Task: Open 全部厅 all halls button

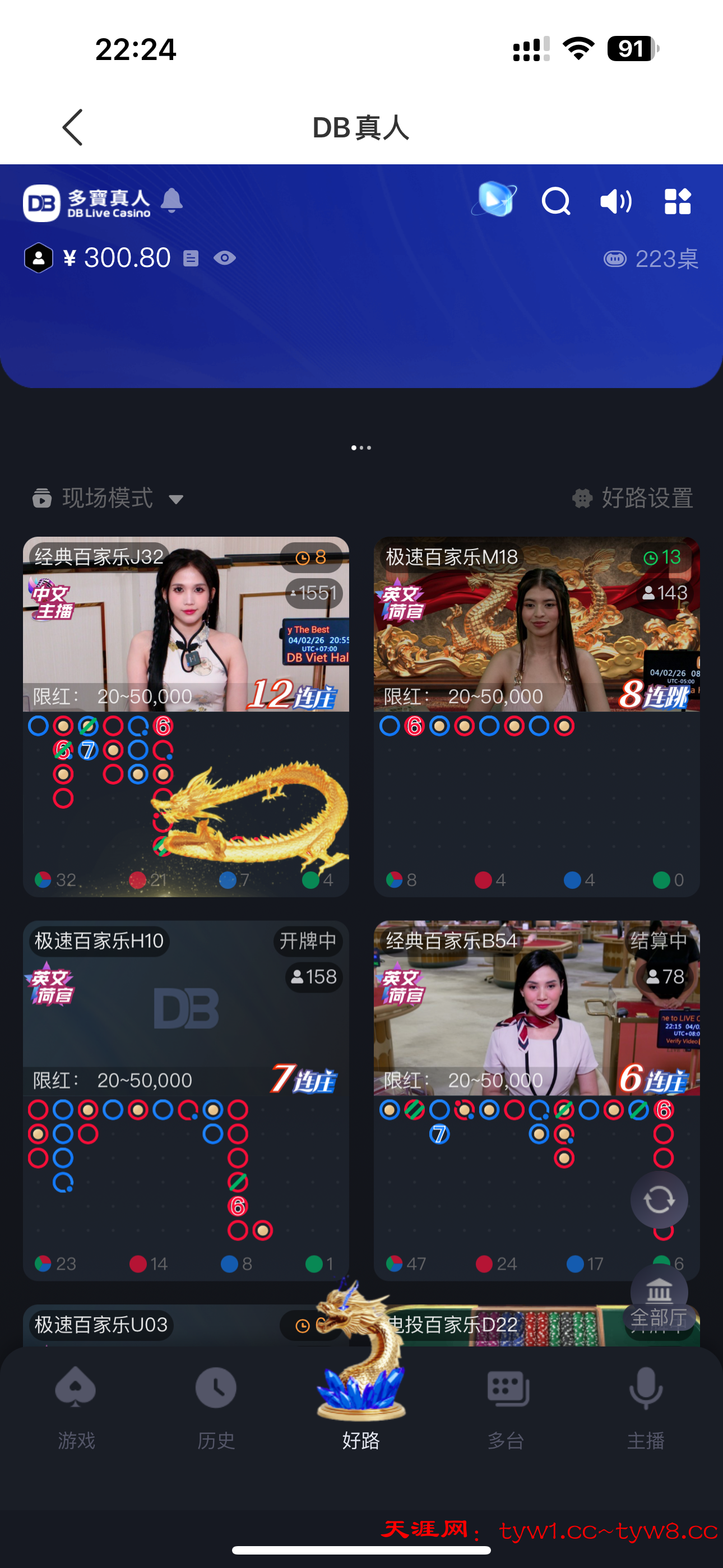Action: 659,1299
